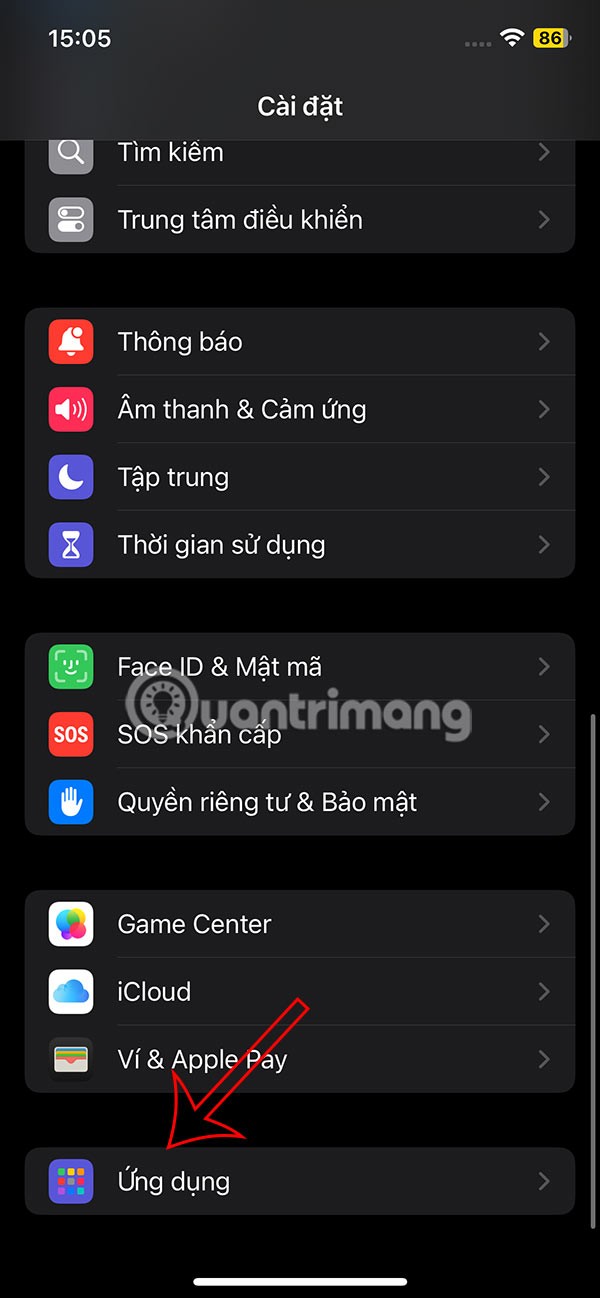Open SOS khẩn cấp settings

(300, 735)
